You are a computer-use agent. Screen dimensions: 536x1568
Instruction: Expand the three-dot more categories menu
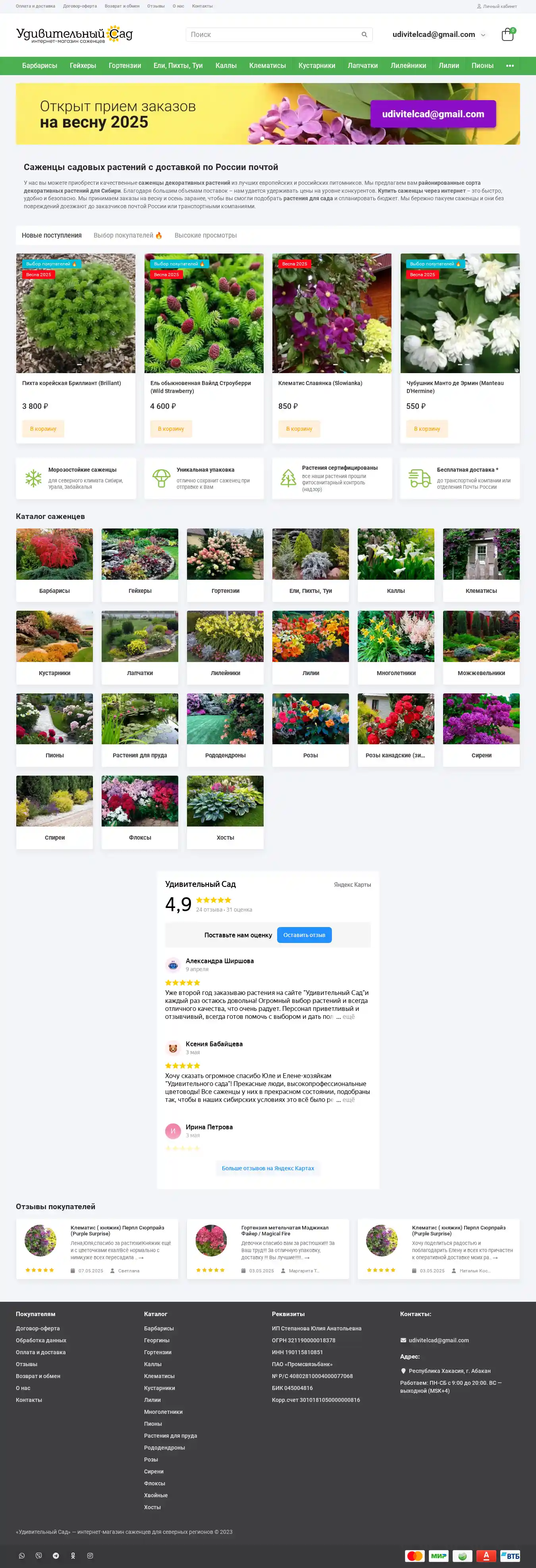(510, 66)
